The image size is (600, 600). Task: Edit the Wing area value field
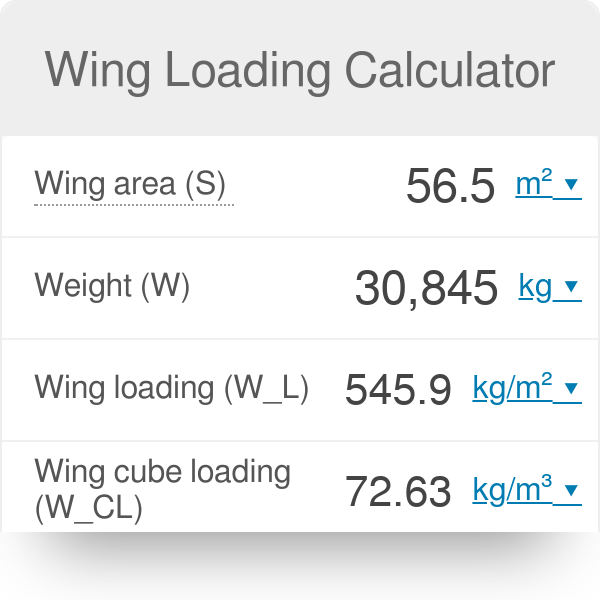tap(450, 187)
